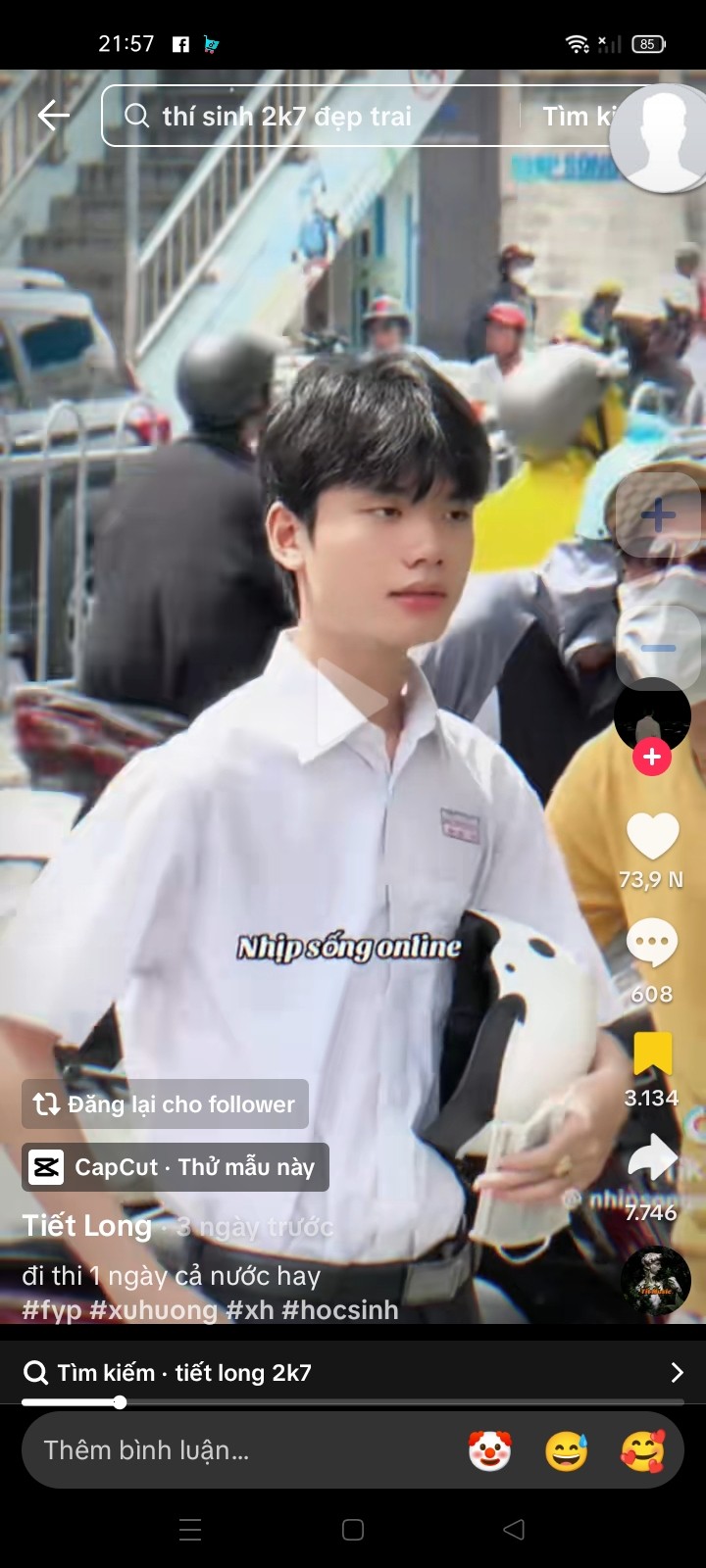Open the spinning music disc sound page
The height and width of the screenshot is (1568, 706).
click(656, 1280)
